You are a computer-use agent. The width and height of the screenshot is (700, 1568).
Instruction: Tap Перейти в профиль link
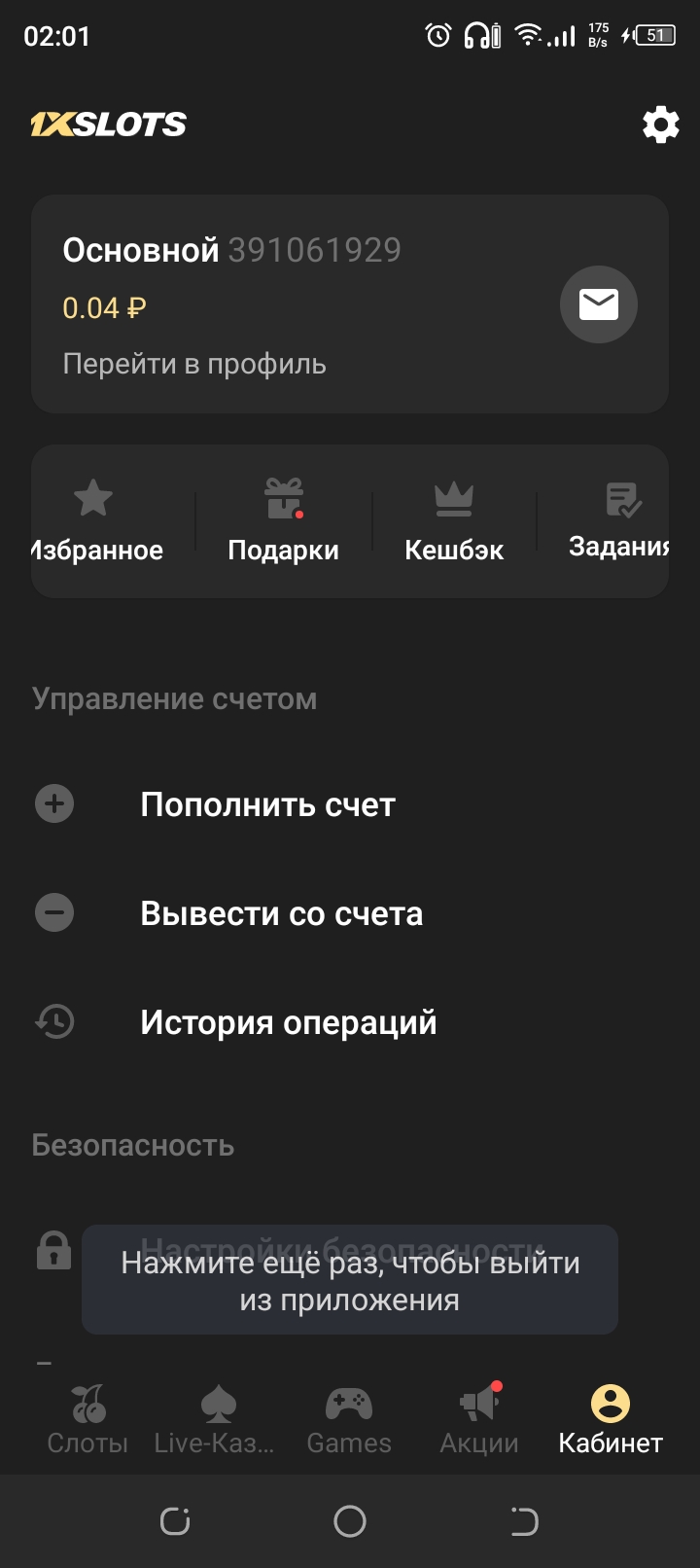194,364
